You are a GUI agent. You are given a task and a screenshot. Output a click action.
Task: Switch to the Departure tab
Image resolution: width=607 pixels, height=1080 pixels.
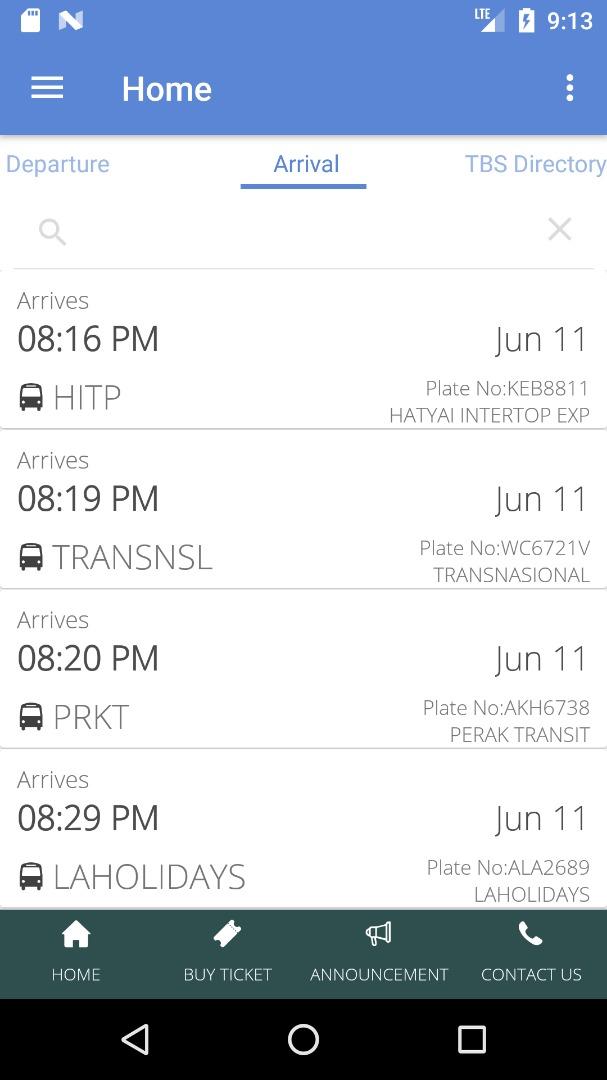pyautogui.click(x=58, y=164)
